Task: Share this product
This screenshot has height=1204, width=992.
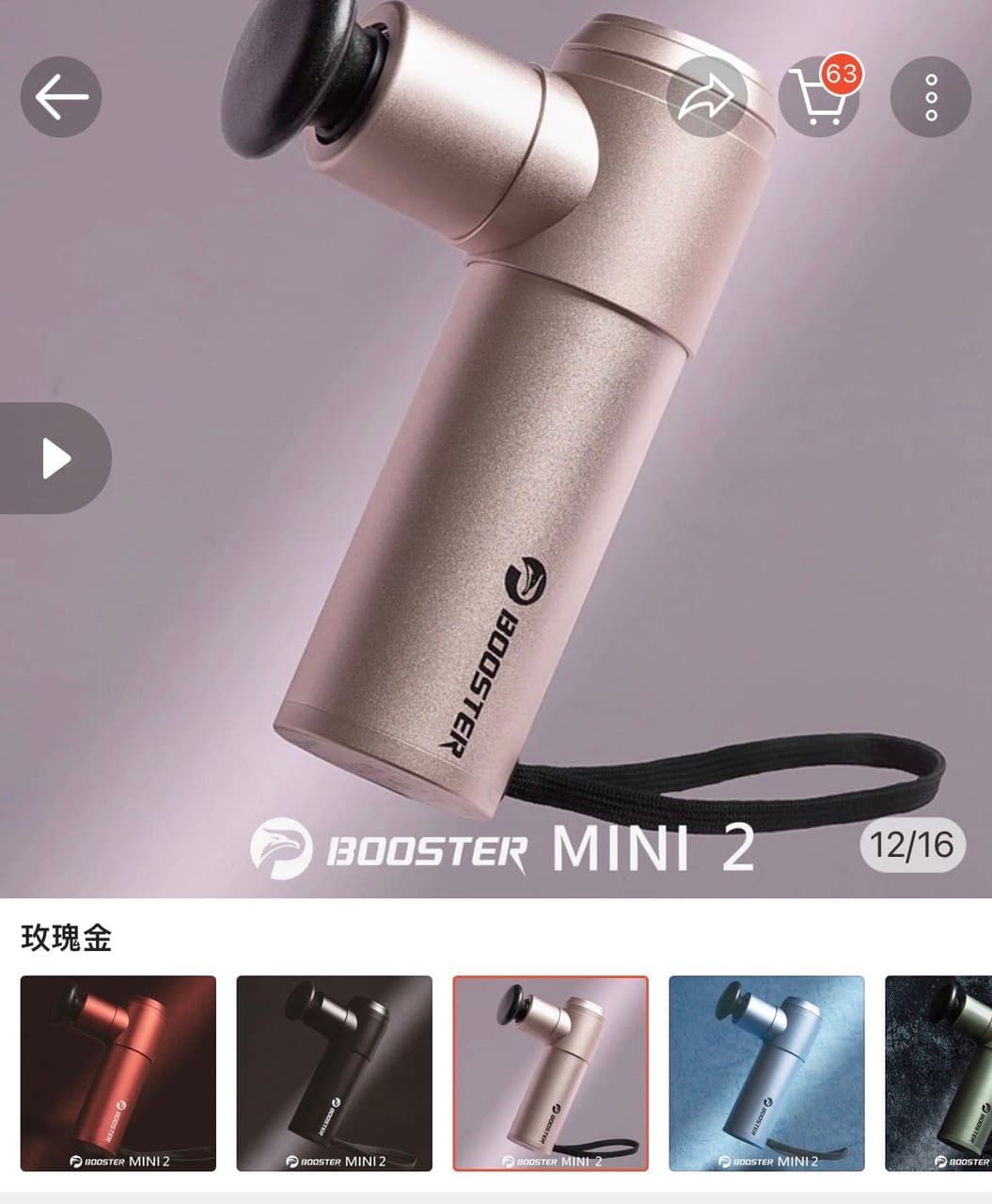Action: point(706,97)
